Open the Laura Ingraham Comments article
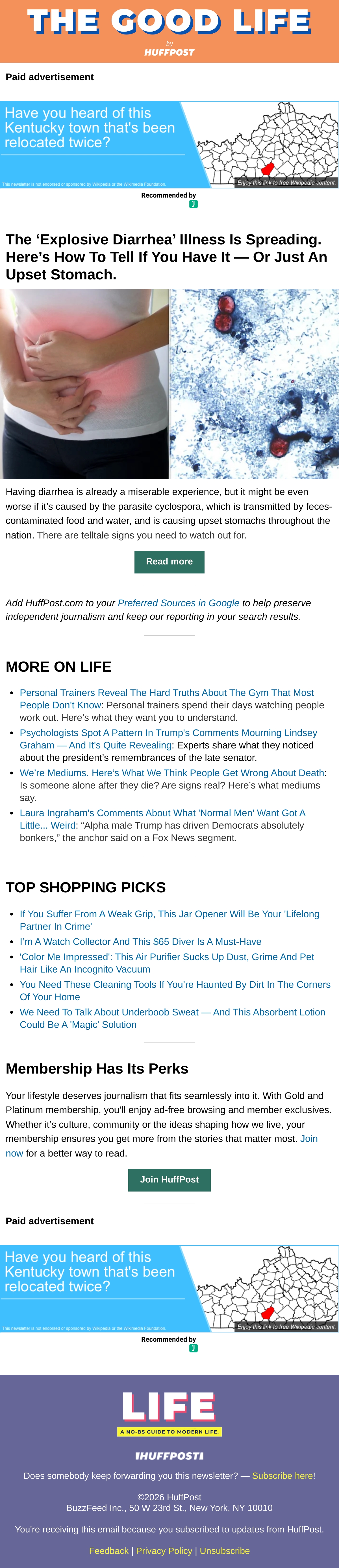The height and width of the screenshot is (1568, 339). coord(162,819)
